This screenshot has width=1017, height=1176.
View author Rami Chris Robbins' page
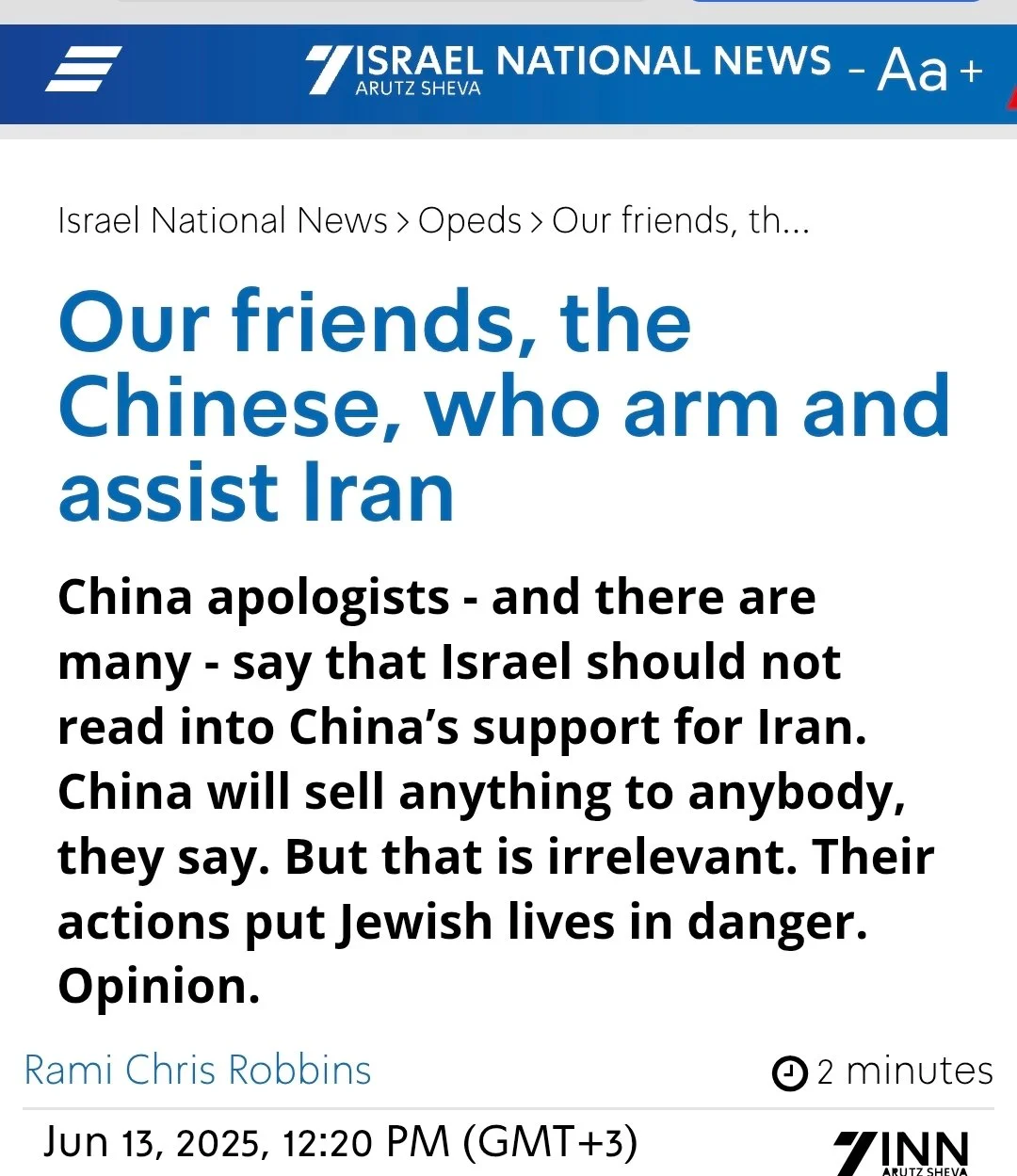[x=198, y=1071]
